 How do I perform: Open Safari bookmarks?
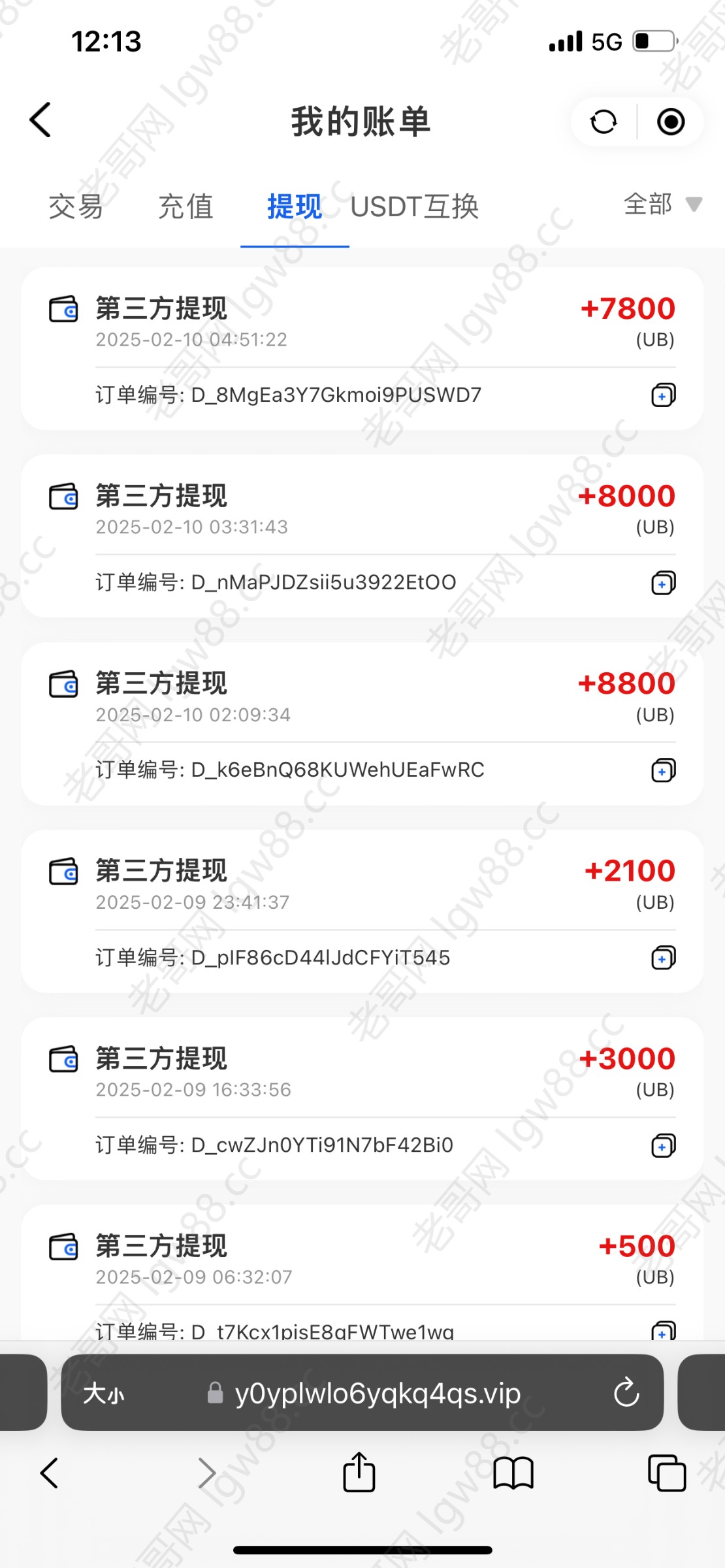pyautogui.click(x=513, y=1473)
